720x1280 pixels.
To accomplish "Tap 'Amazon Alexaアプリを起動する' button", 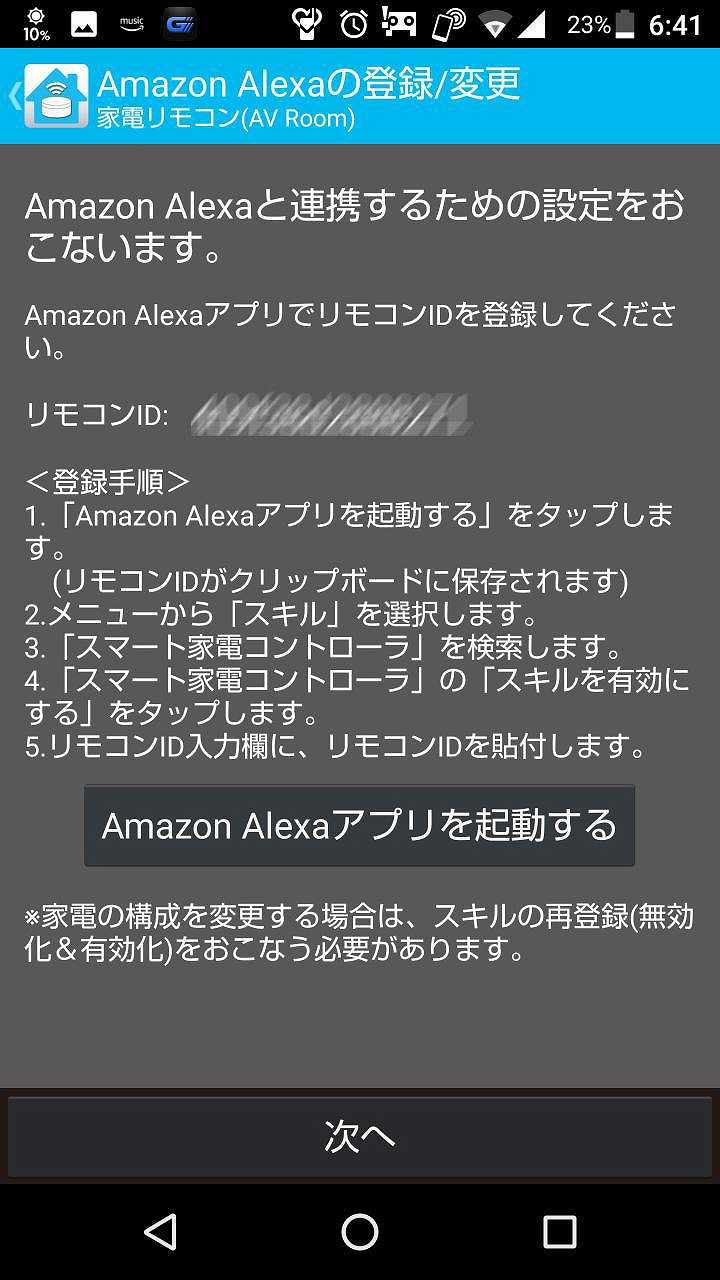I will pyautogui.click(x=359, y=826).
